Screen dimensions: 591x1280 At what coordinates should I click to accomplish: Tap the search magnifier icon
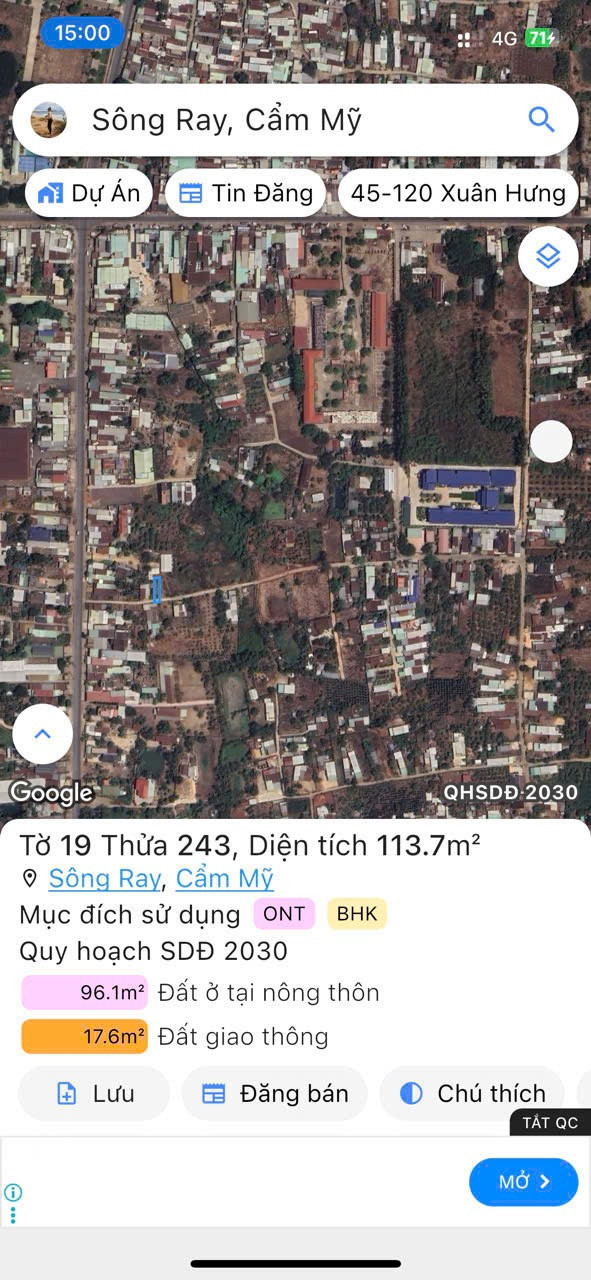click(x=541, y=120)
